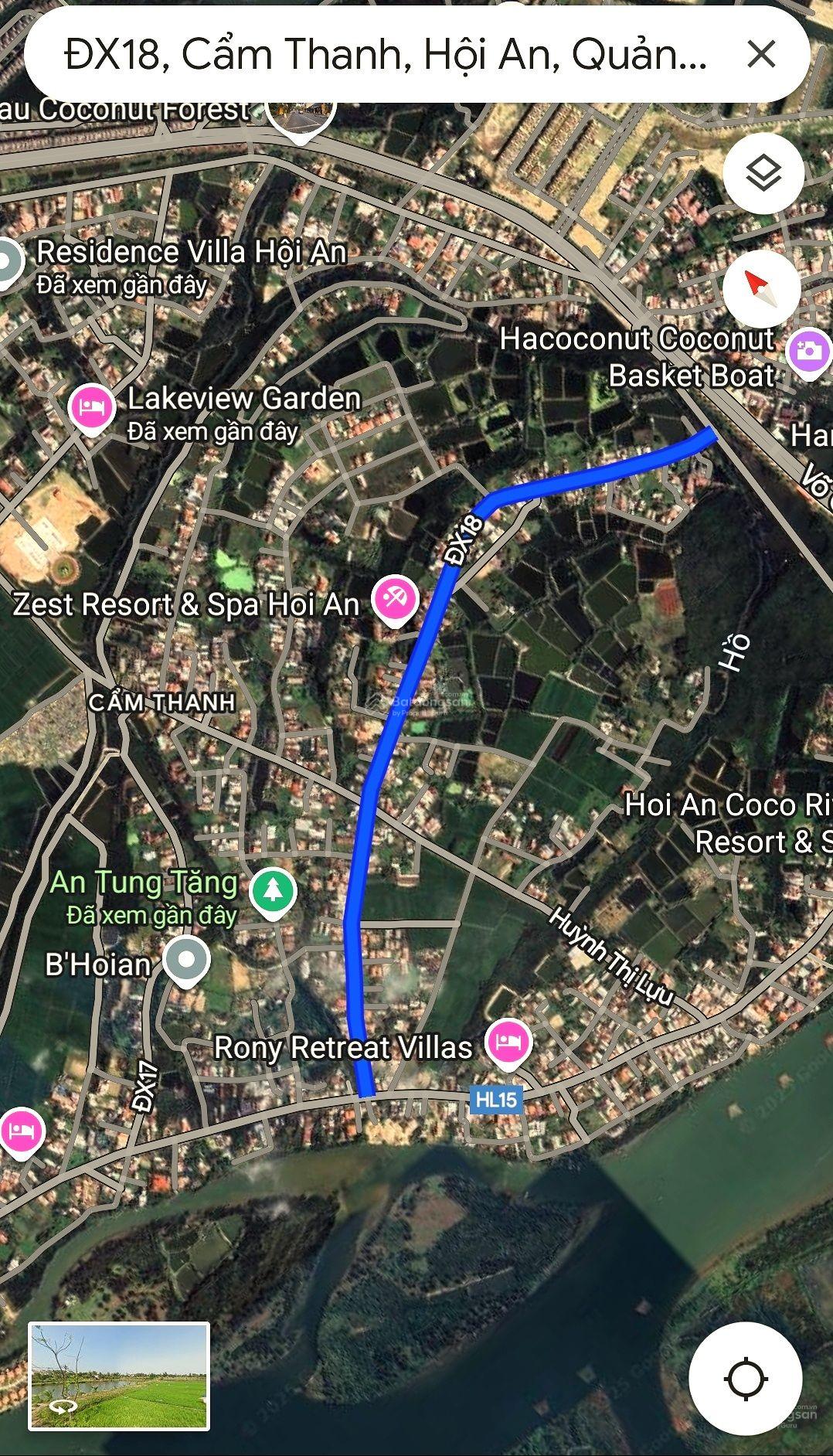The width and height of the screenshot is (833, 1456).
Task: Open the photo camera icon near Hacoconut
Action: [x=809, y=352]
